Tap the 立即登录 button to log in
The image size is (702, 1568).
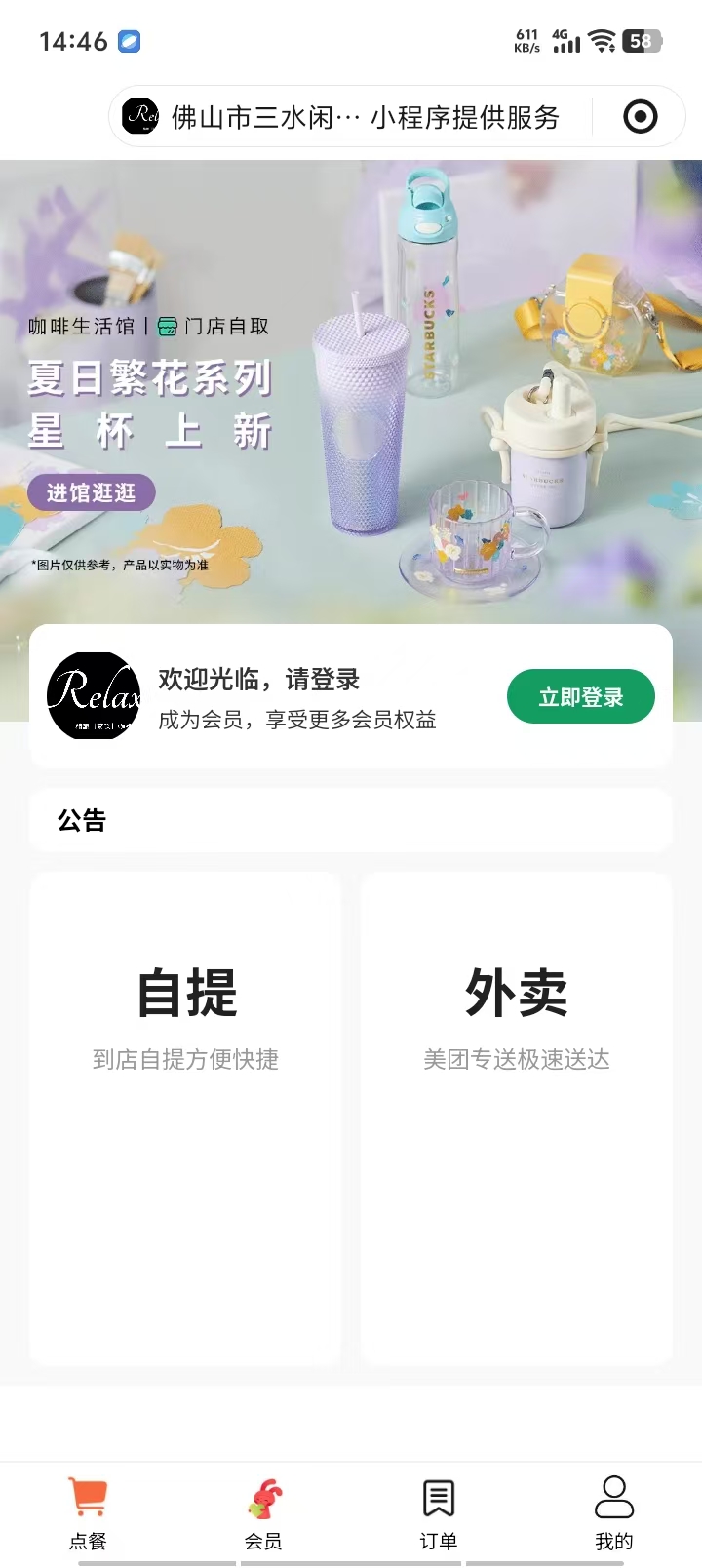(580, 696)
